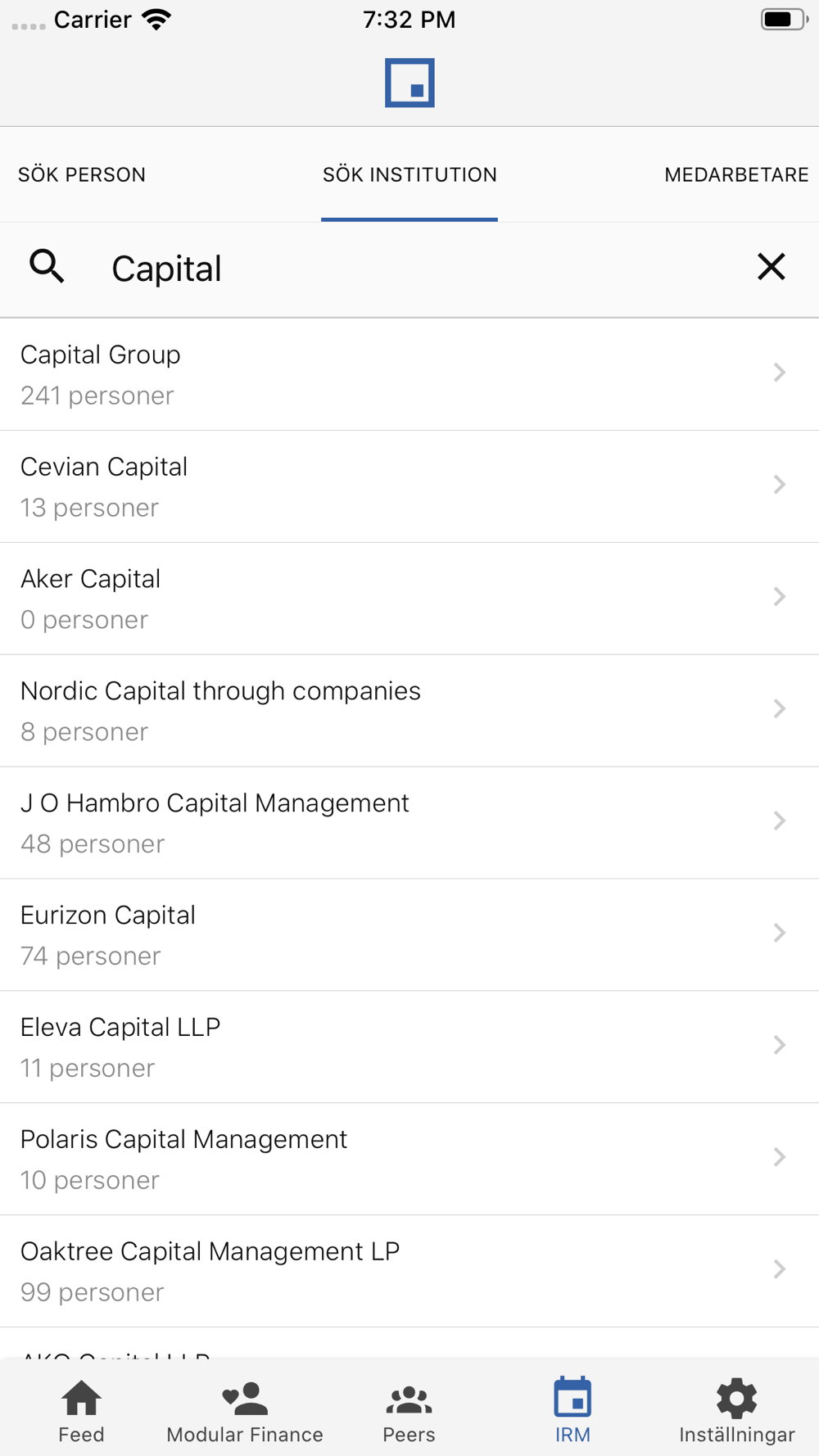Open Eurizon Capital result
This screenshot has width=819, height=1456.
click(409, 935)
